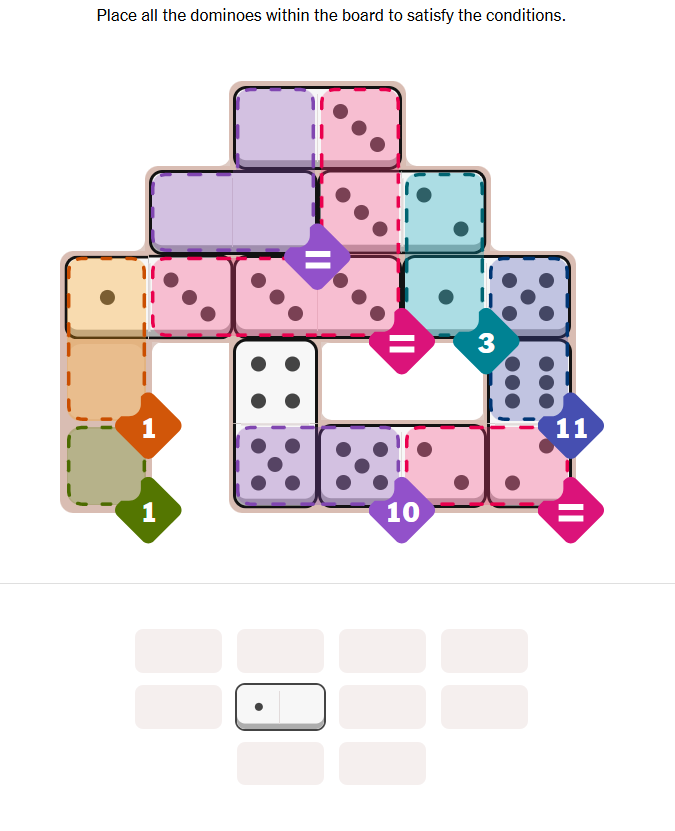Tap the one-pip tile in the orange region

(x=107, y=297)
